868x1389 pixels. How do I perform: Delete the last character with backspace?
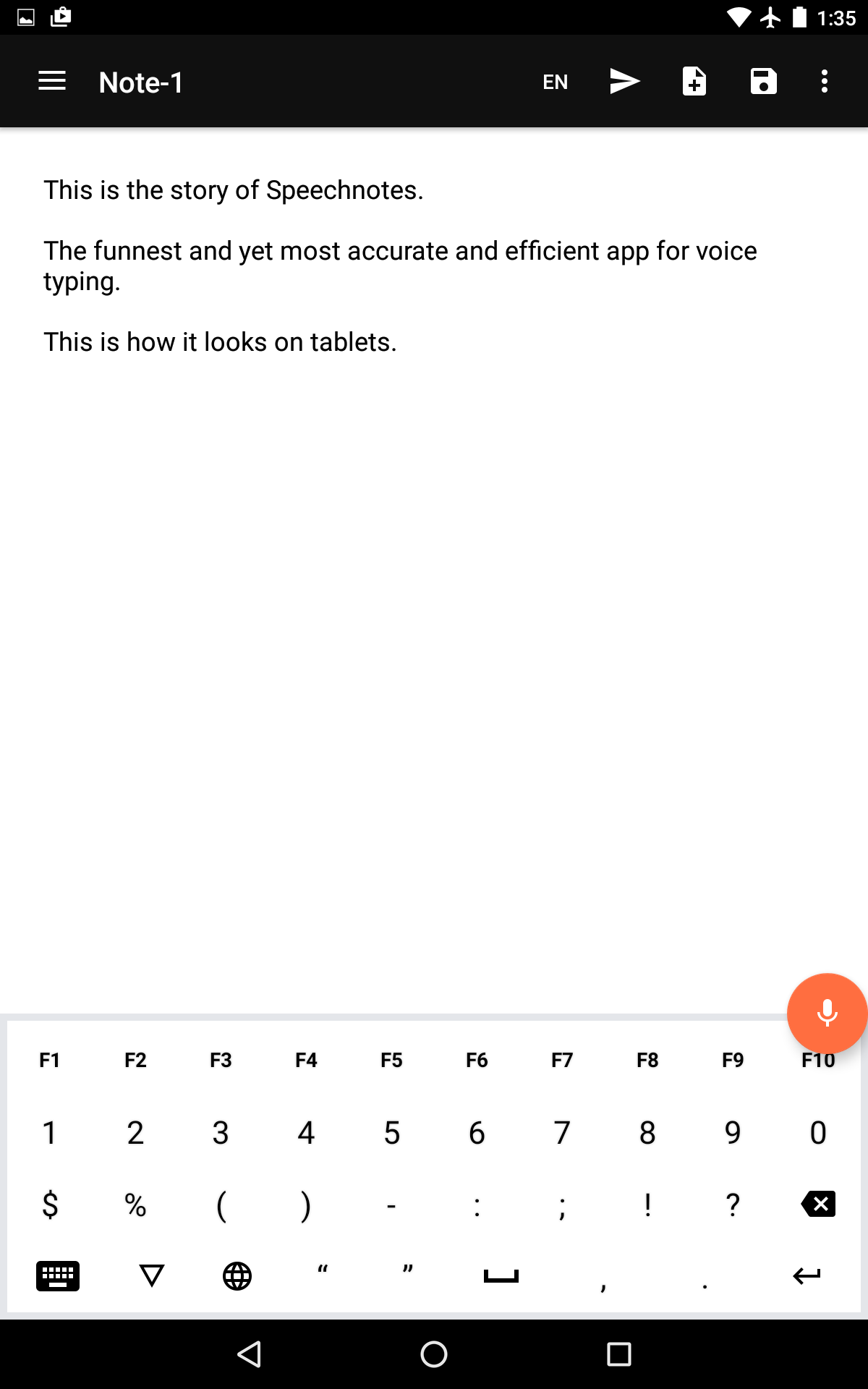pyautogui.click(x=818, y=1204)
